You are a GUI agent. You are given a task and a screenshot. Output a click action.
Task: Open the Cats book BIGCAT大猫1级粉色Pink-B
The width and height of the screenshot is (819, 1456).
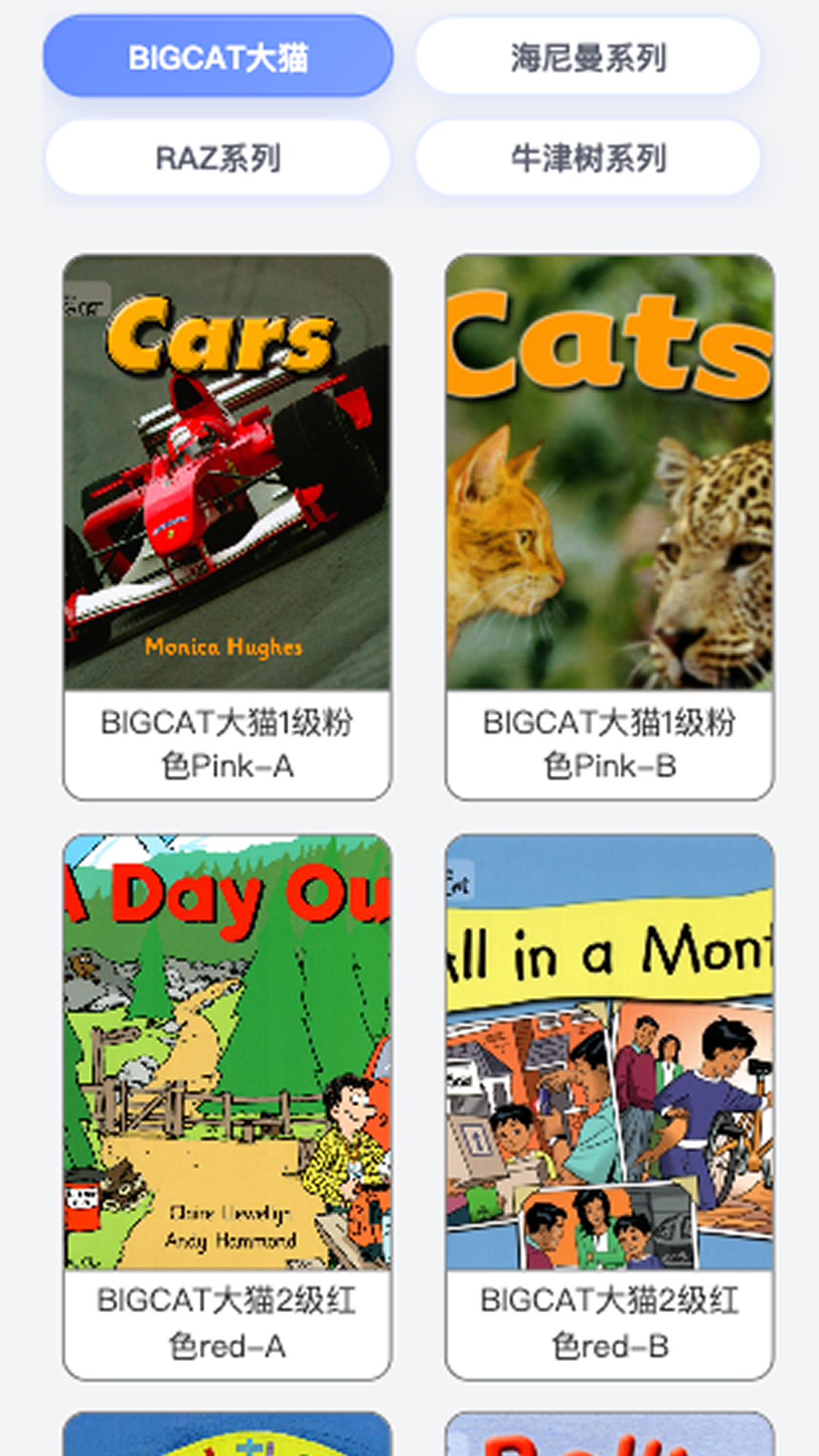tap(610, 527)
